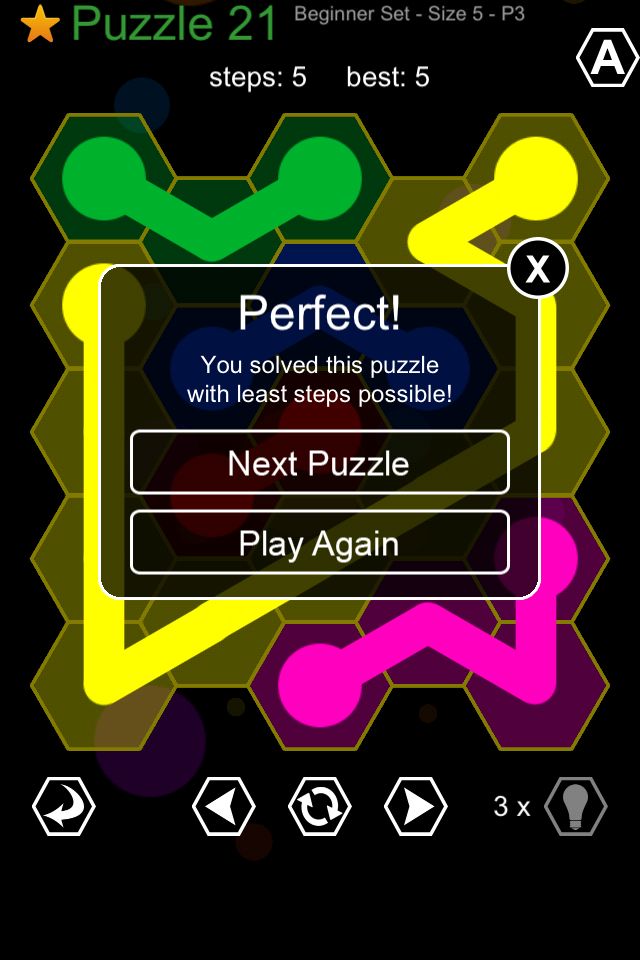Tap the curved back arrow hexagon
Image resolution: width=640 pixels, height=960 pixels.
(x=64, y=806)
